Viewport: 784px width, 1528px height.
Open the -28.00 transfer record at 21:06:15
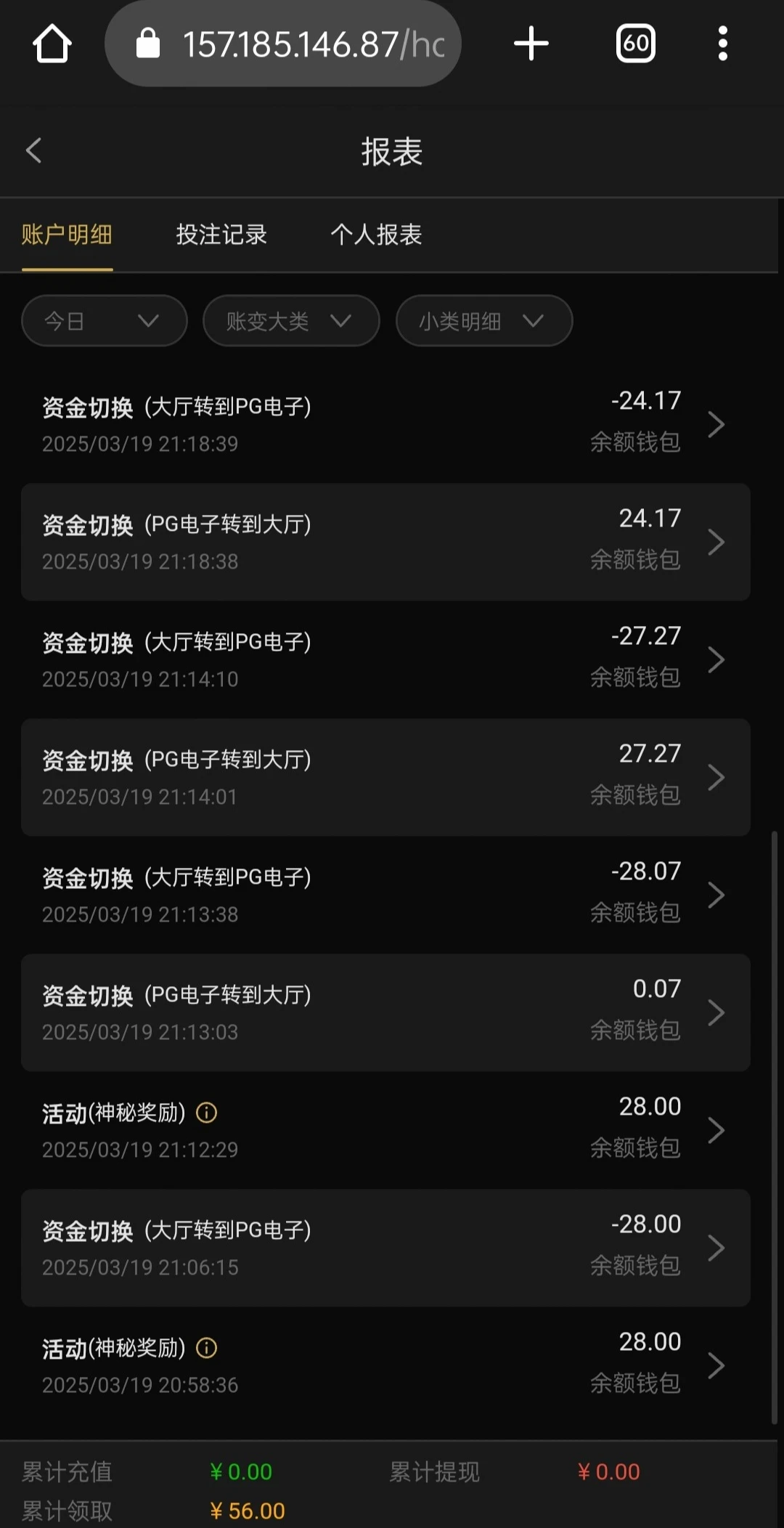385,1248
